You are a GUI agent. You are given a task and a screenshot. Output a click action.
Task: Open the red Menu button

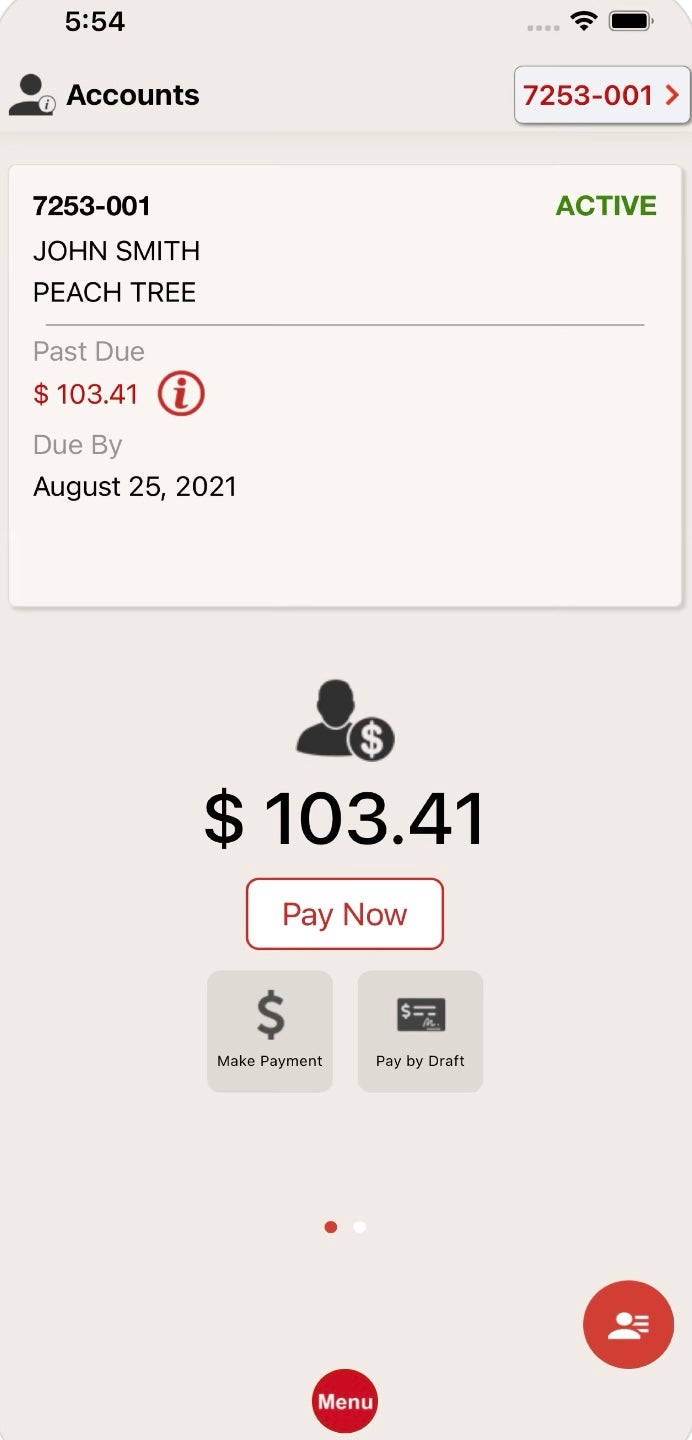pyautogui.click(x=345, y=1401)
